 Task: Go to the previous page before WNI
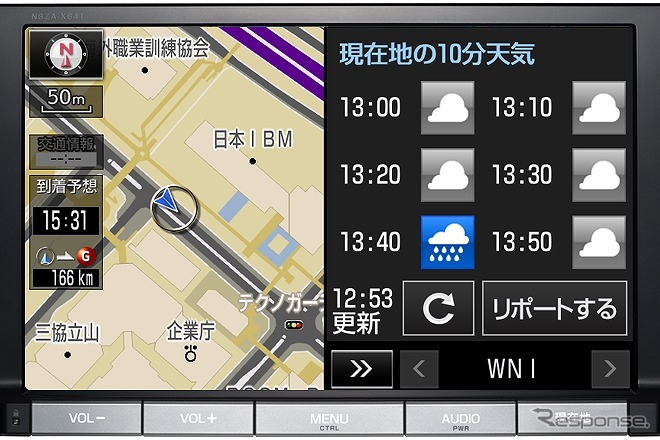click(420, 368)
